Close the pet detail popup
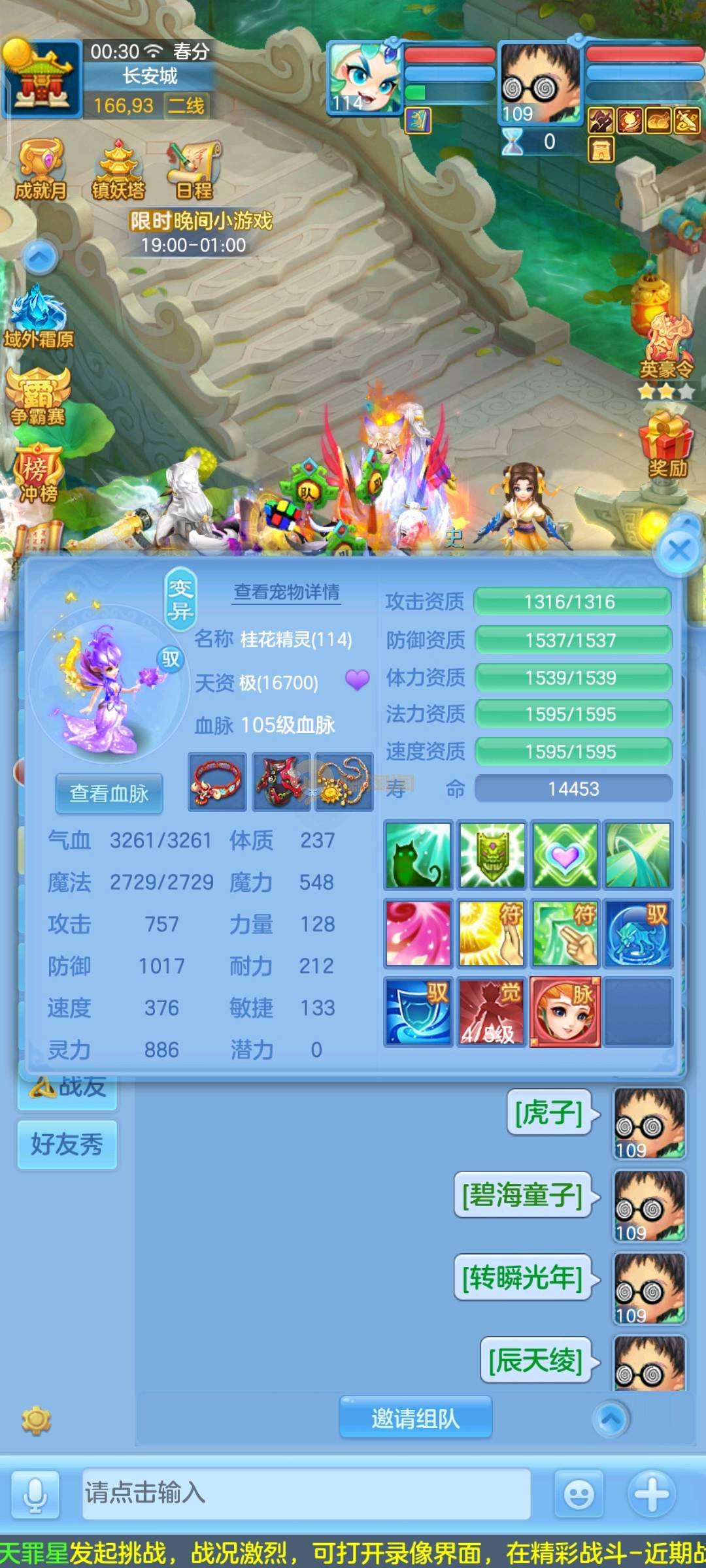706x1568 pixels. (679, 551)
